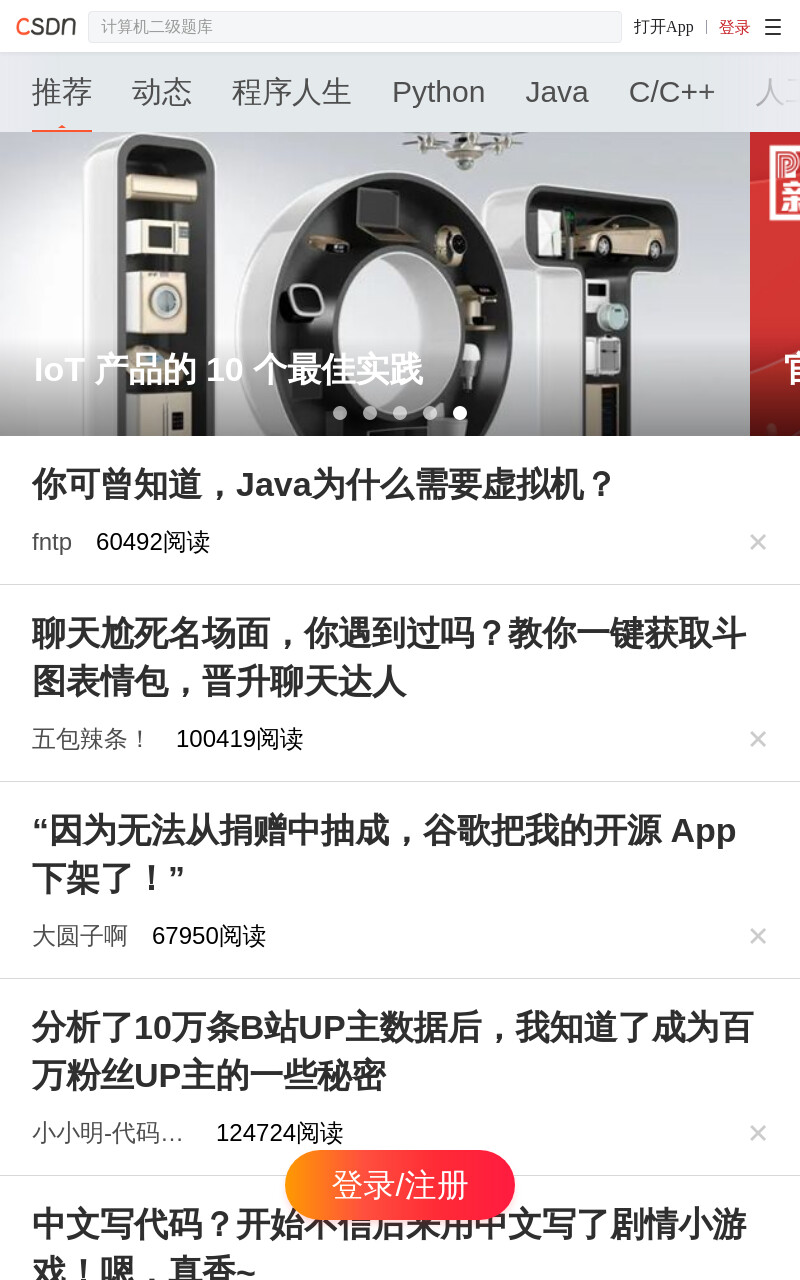This screenshot has width=800, height=1280.
Task: Dismiss the article by 小小明-代码
Action: click(758, 1133)
